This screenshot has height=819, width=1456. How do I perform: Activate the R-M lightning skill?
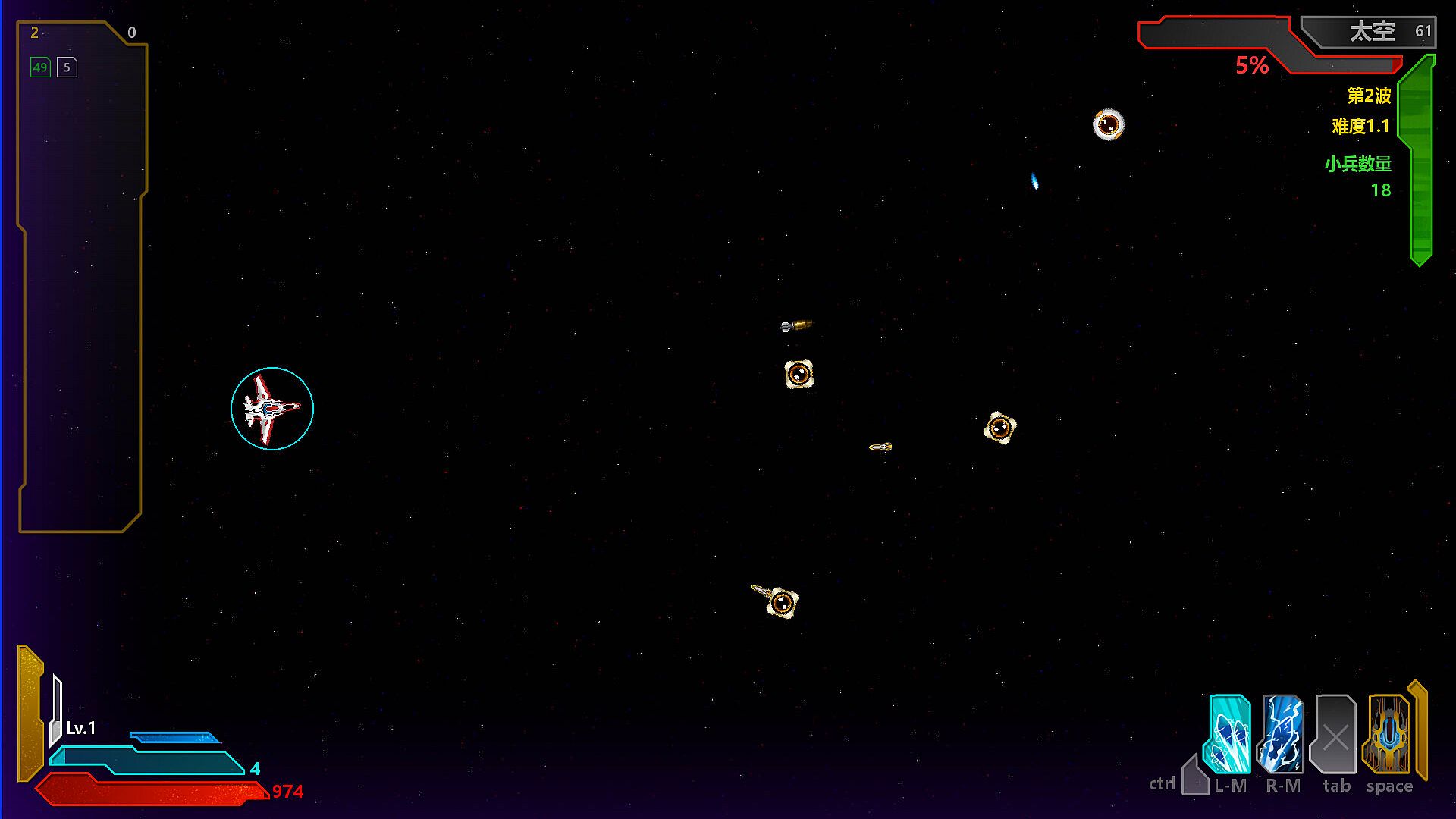click(1282, 734)
